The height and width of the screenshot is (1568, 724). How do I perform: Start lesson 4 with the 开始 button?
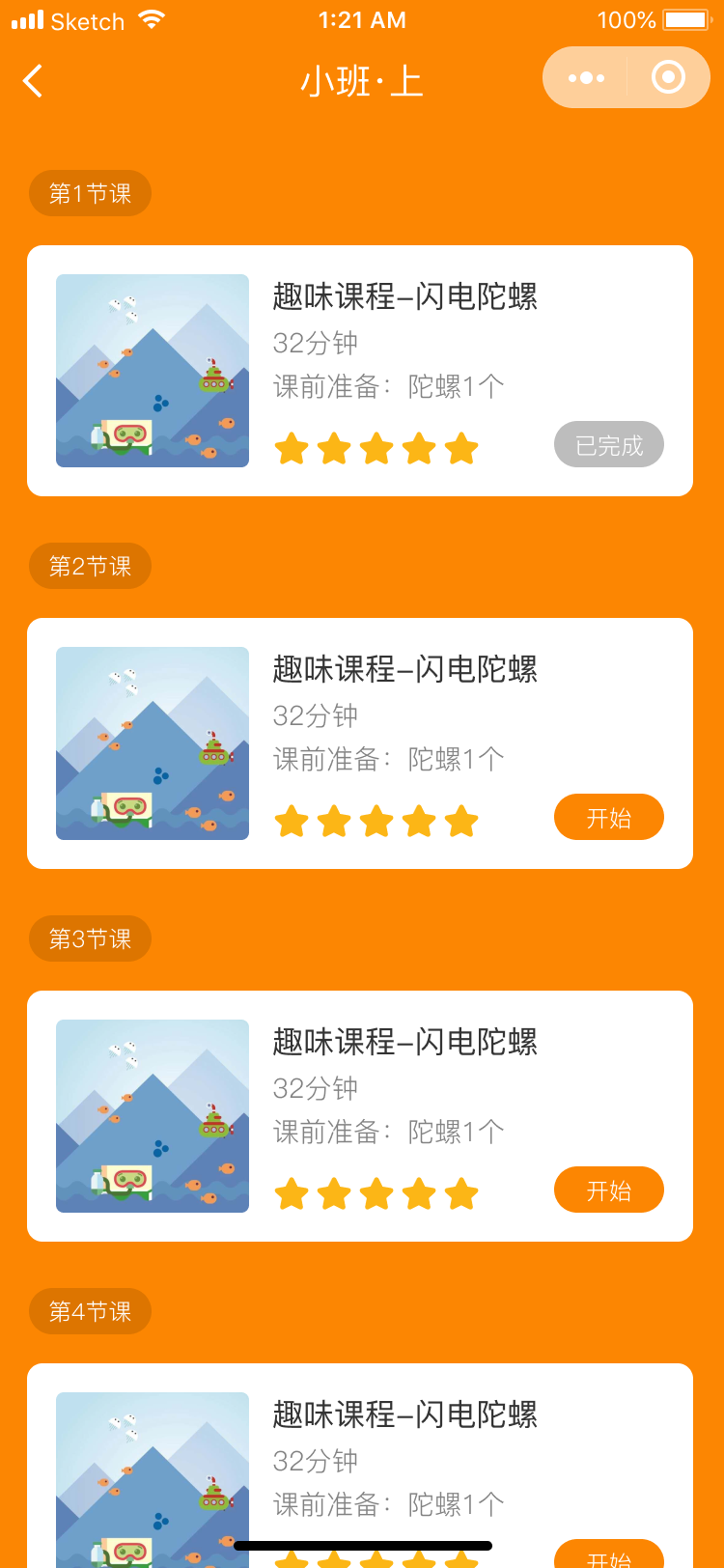point(608,1554)
